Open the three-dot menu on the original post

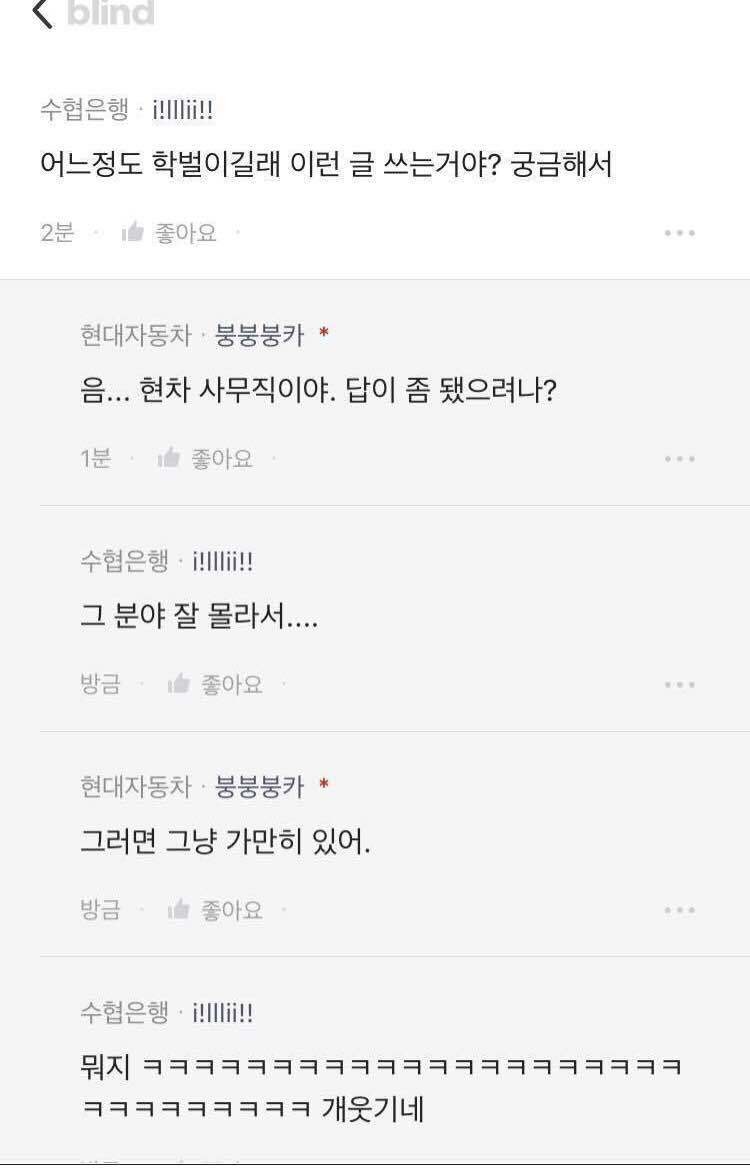click(x=681, y=232)
